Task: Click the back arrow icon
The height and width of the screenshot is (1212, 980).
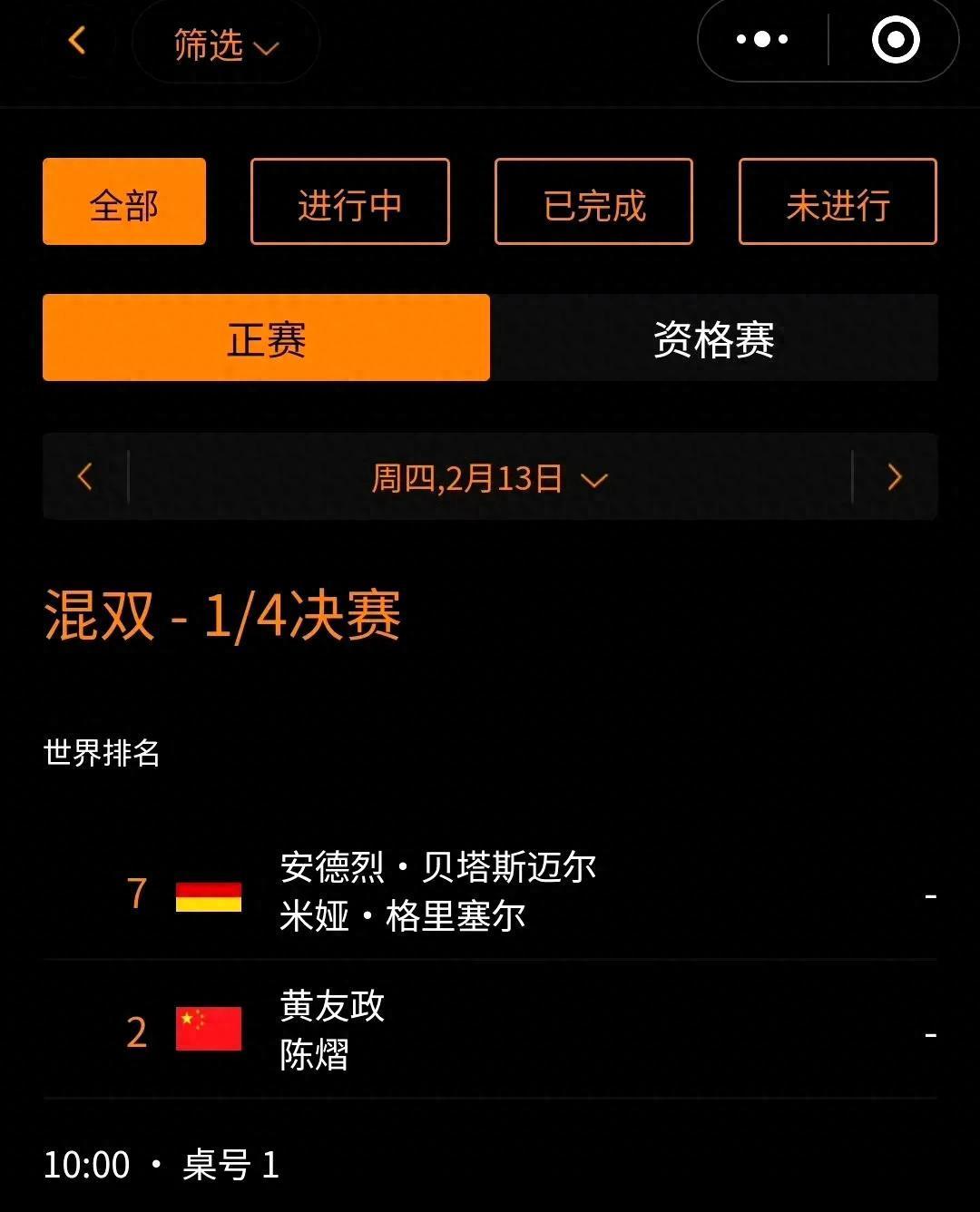Action: (77, 41)
